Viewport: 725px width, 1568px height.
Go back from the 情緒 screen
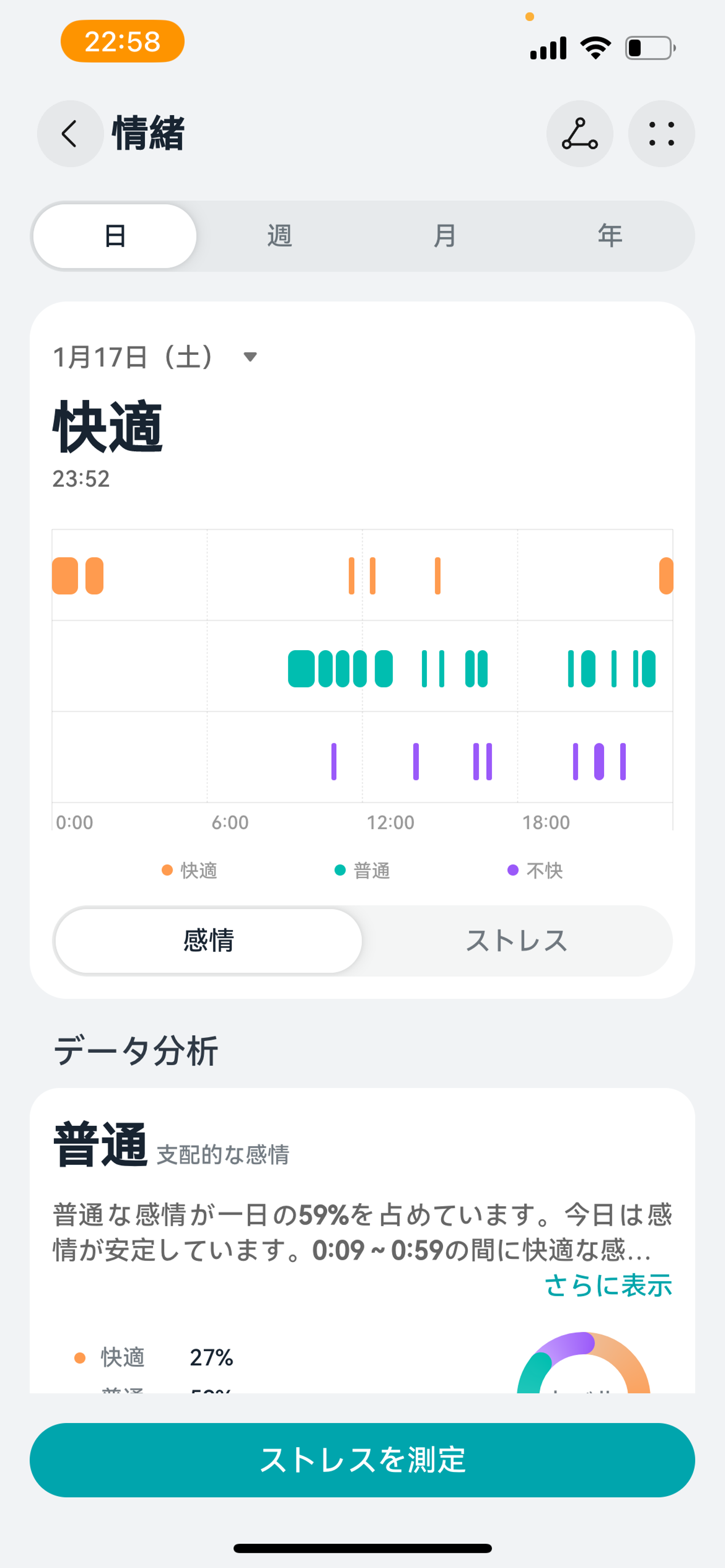click(70, 134)
